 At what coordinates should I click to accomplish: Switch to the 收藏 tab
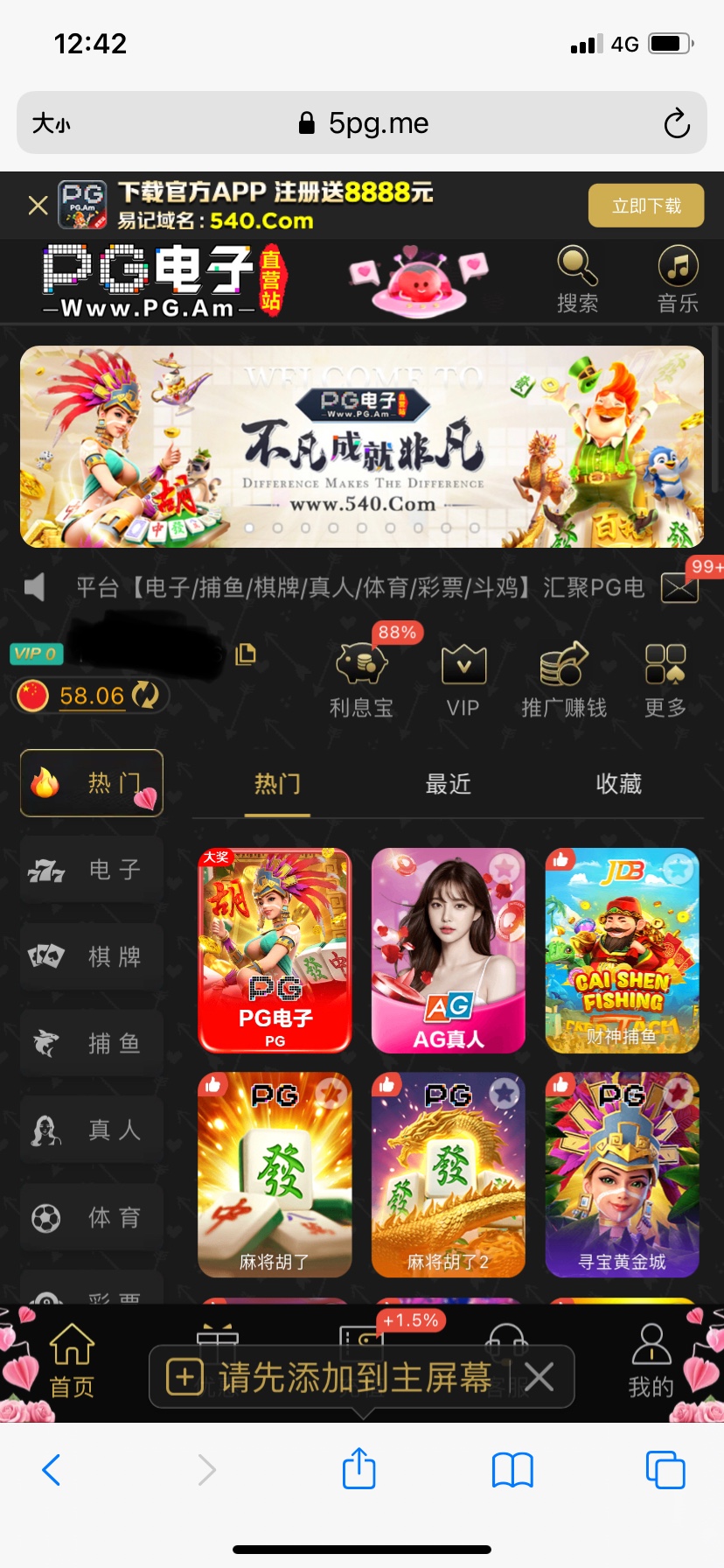(618, 784)
